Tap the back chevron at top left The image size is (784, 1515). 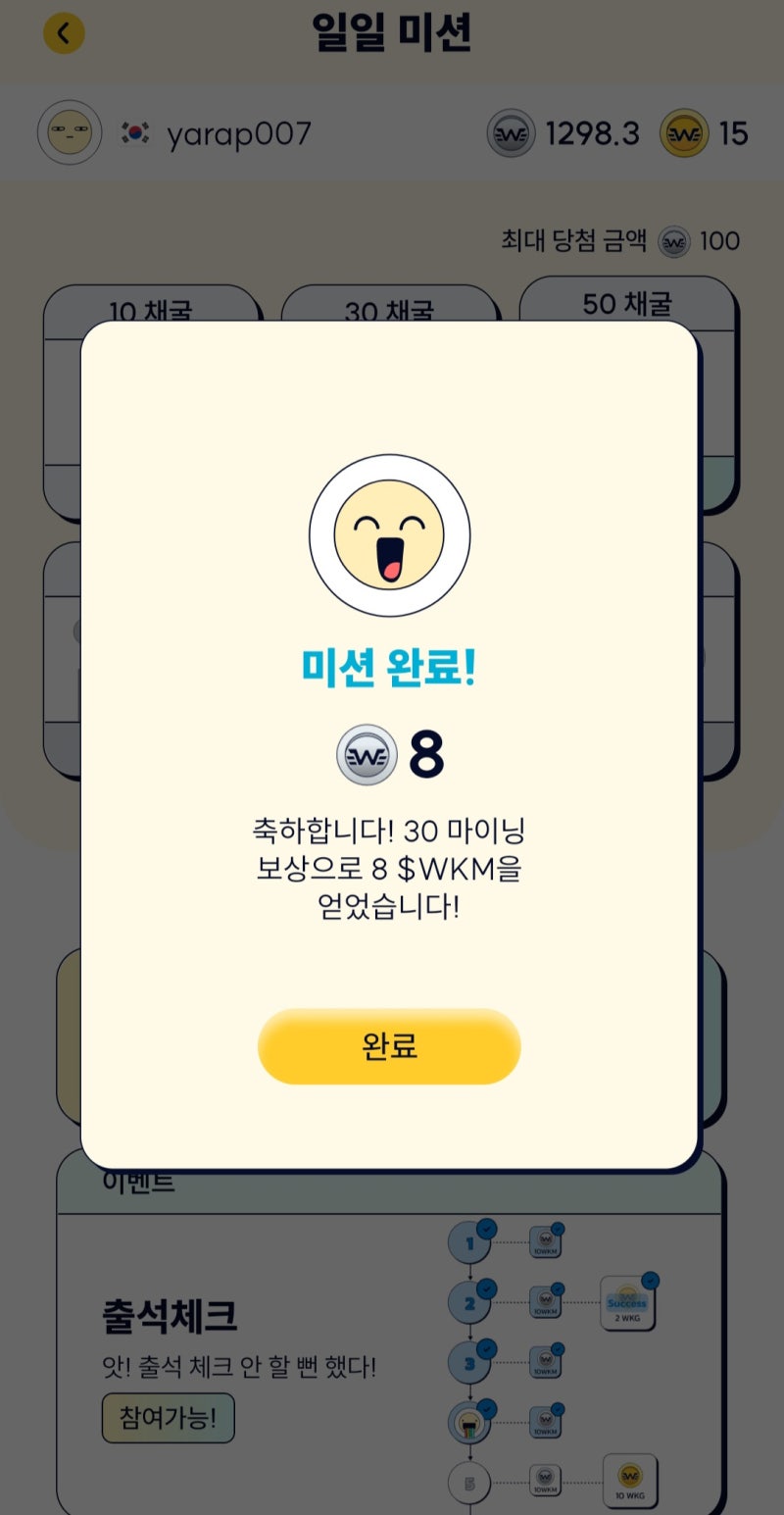(64, 32)
